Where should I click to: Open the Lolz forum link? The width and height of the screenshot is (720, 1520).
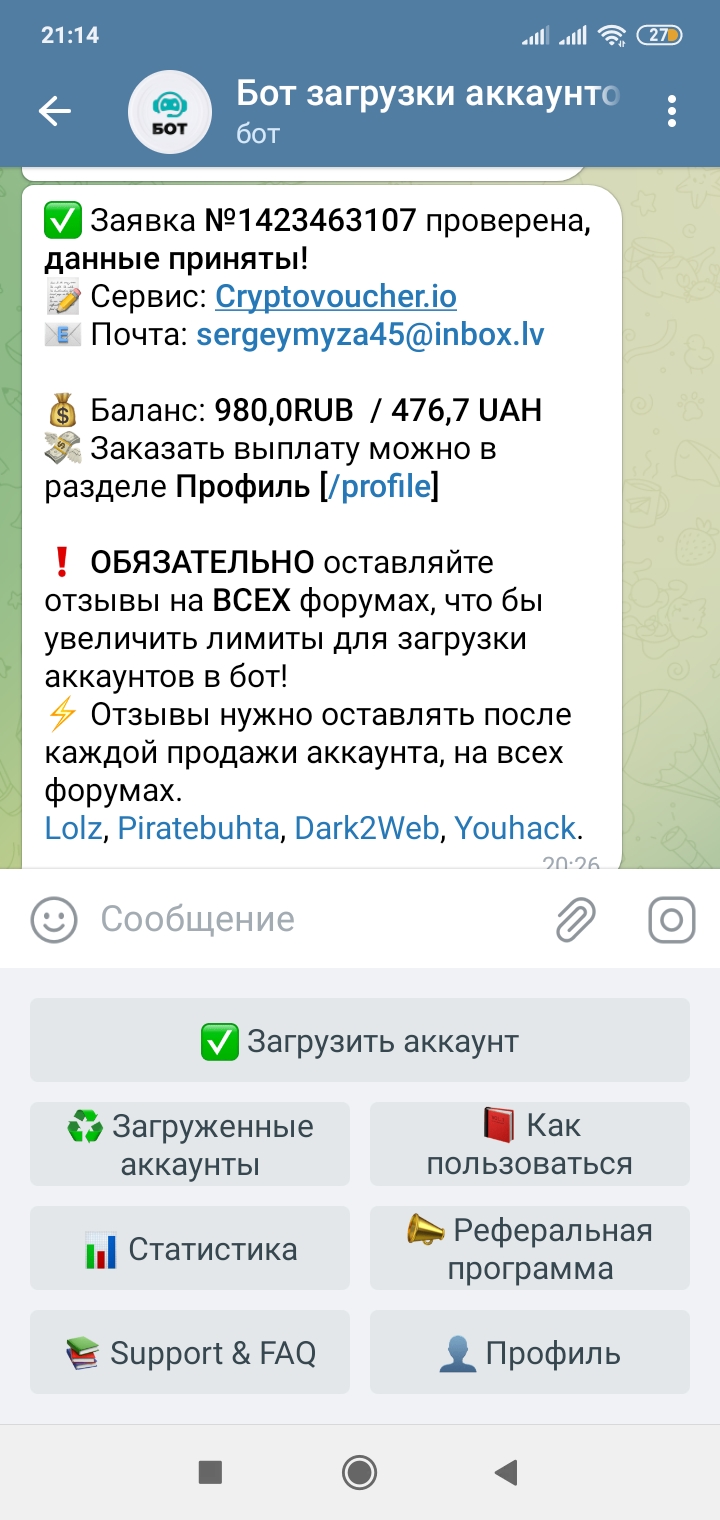tap(73, 828)
